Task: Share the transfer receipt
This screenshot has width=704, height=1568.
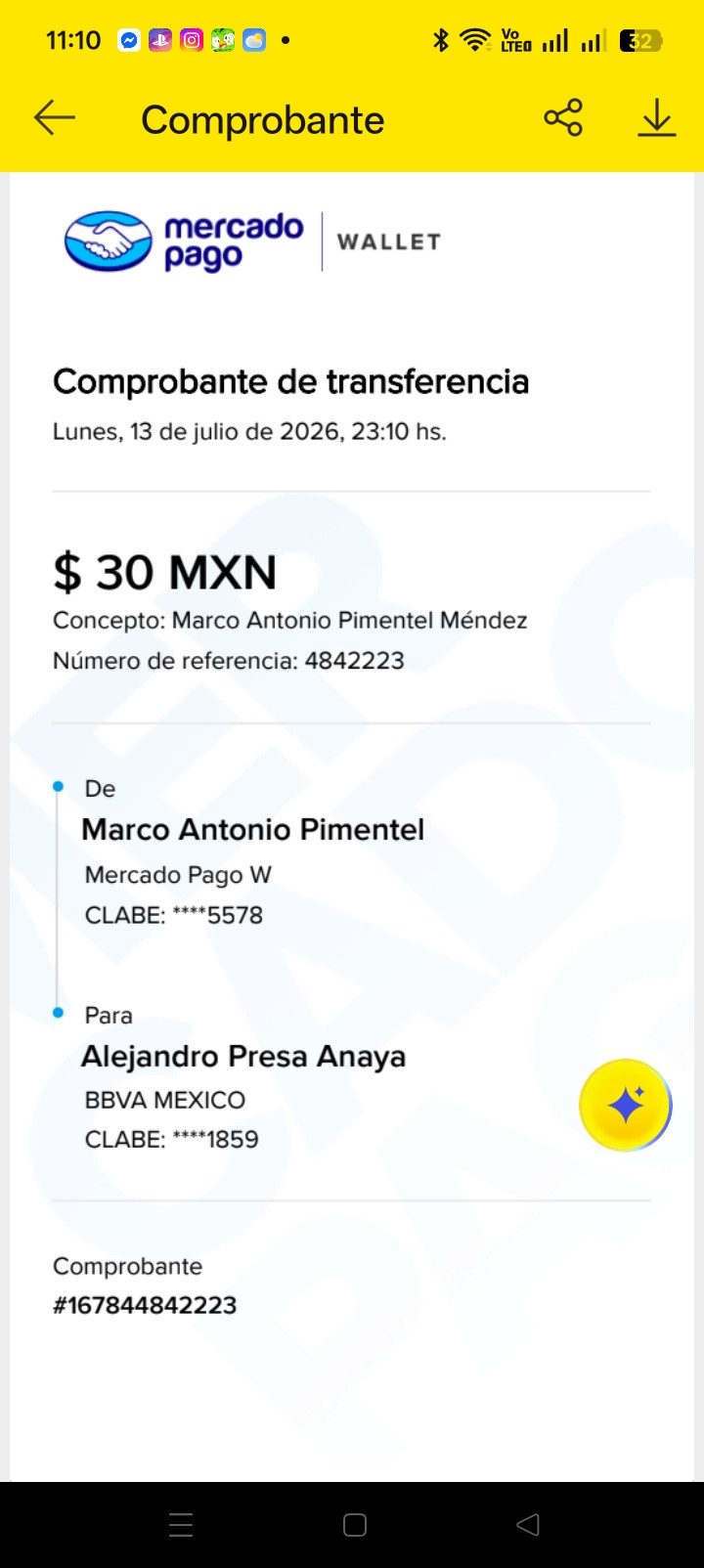Action: 563,118
